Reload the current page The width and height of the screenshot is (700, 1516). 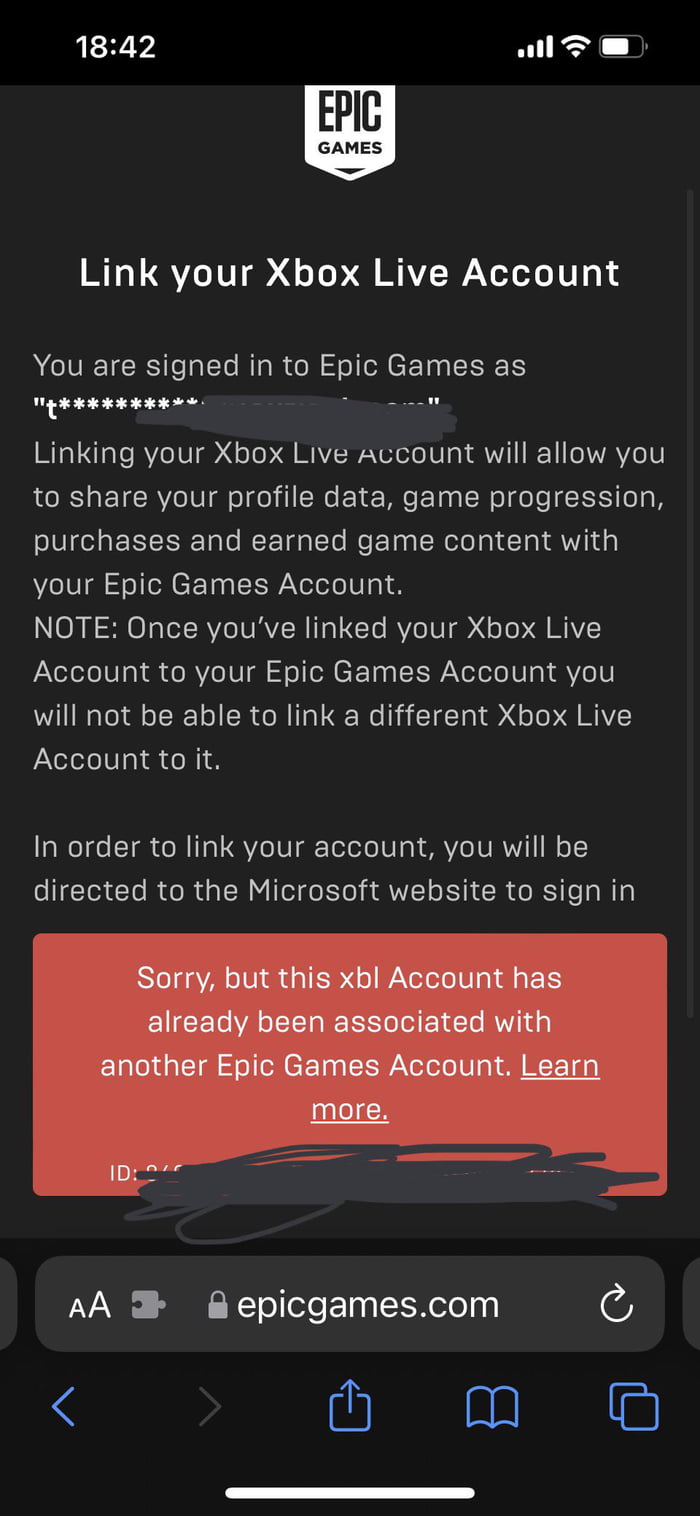click(x=616, y=1304)
